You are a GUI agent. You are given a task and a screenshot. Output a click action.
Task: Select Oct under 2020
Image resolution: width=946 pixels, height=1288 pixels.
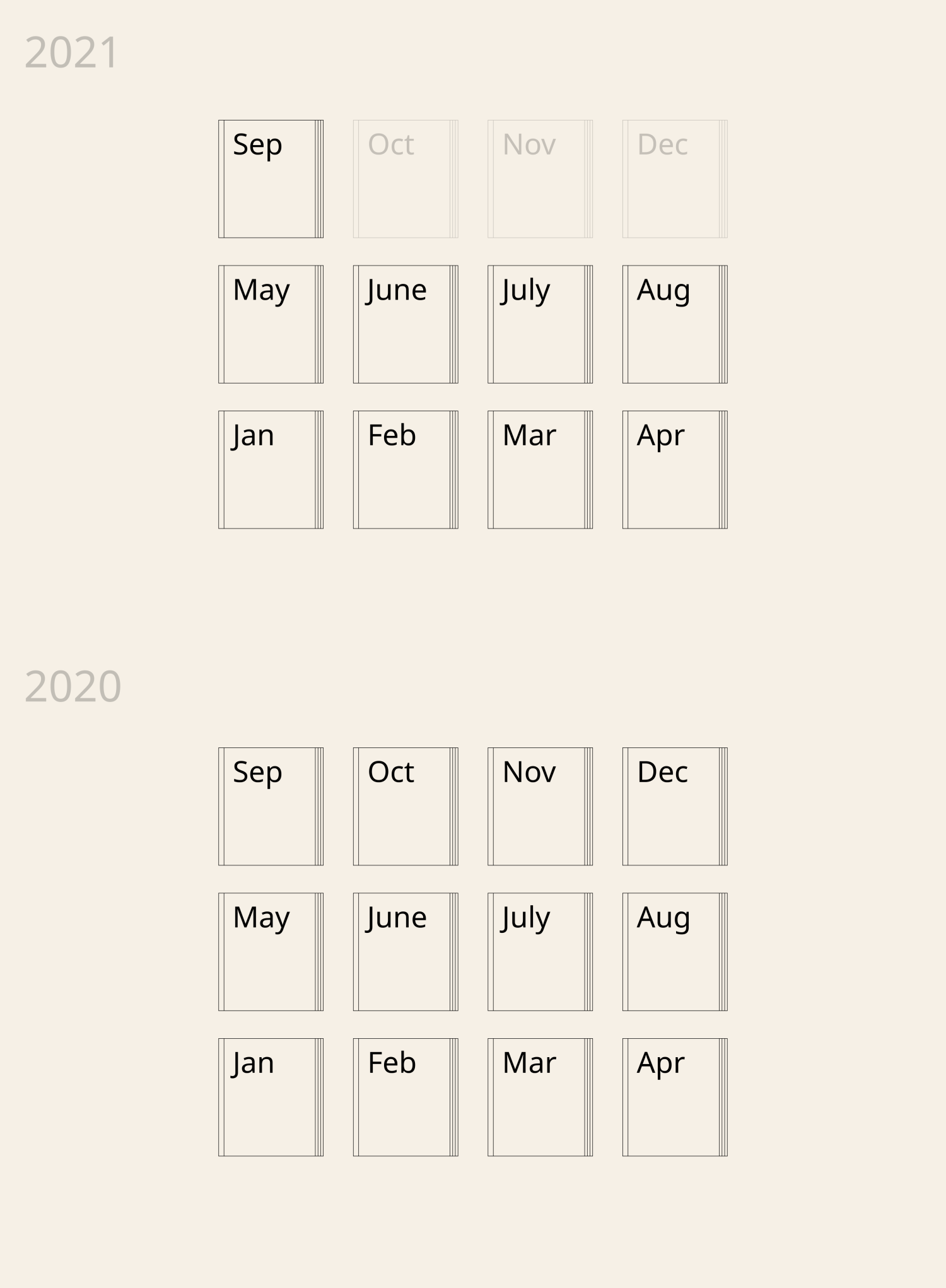tap(406, 807)
